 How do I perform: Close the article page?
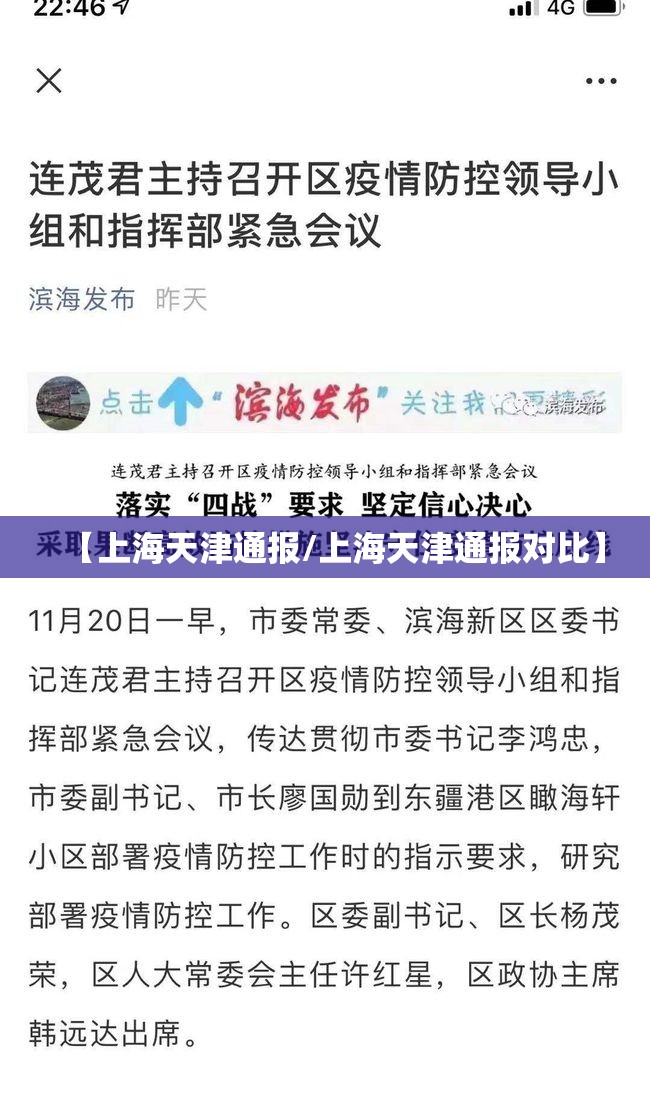pos(48,81)
